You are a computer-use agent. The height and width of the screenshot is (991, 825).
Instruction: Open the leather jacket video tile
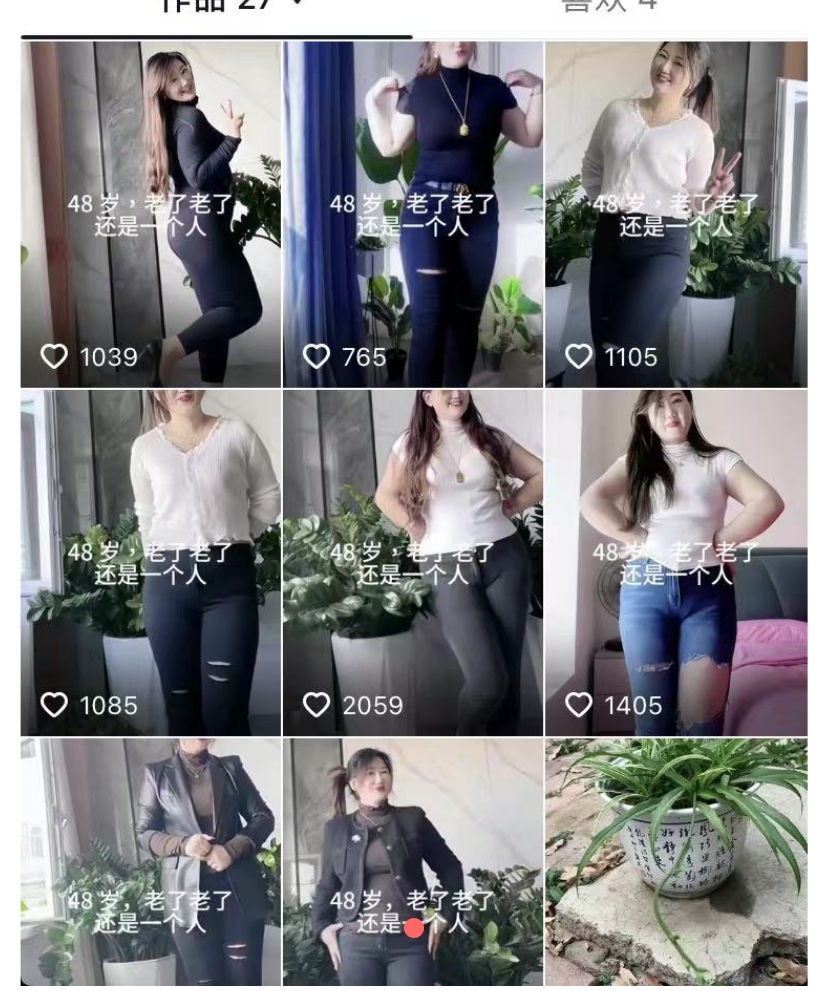coord(150,862)
